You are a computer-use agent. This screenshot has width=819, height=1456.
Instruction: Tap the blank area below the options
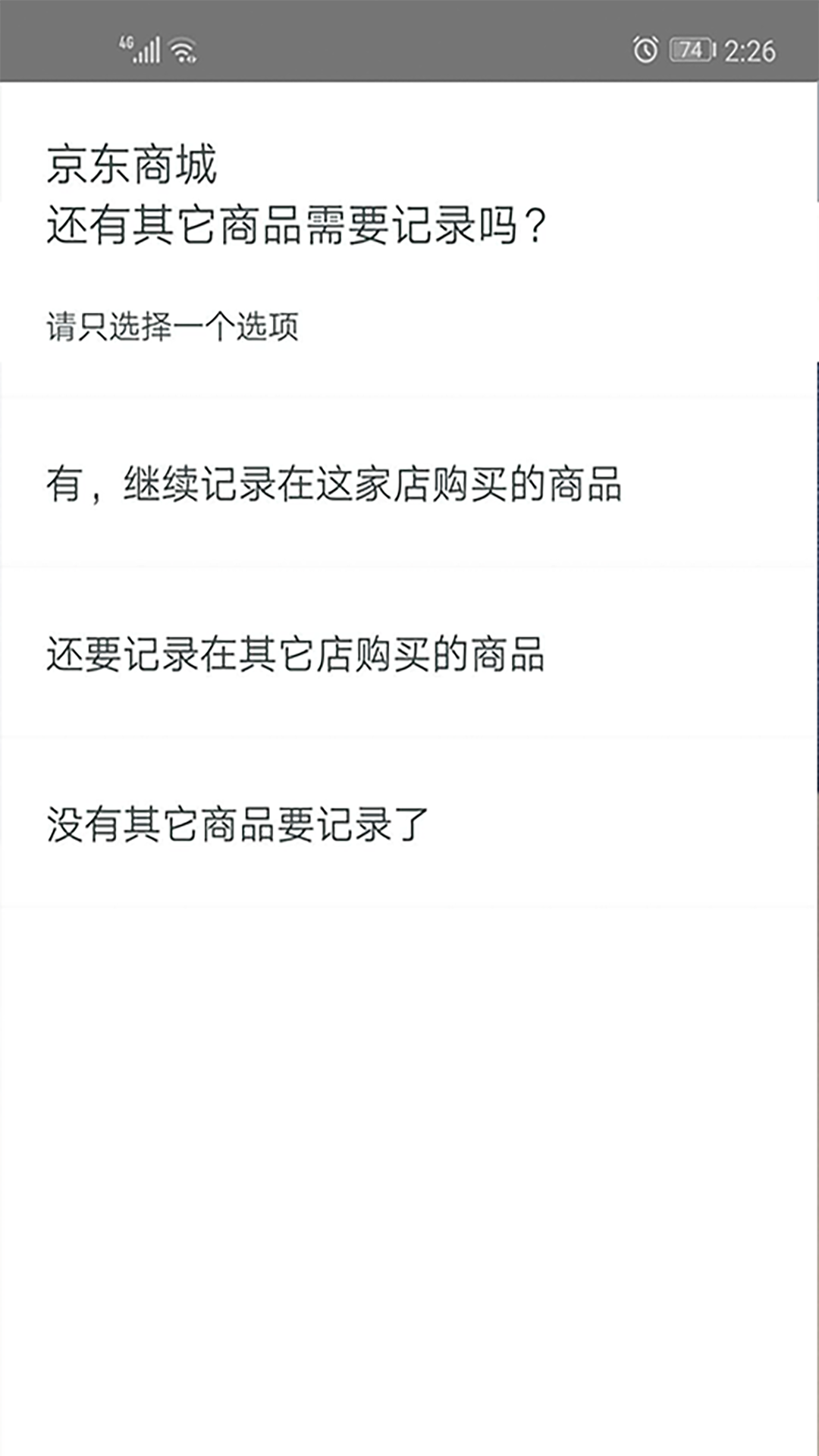tap(409, 1137)
